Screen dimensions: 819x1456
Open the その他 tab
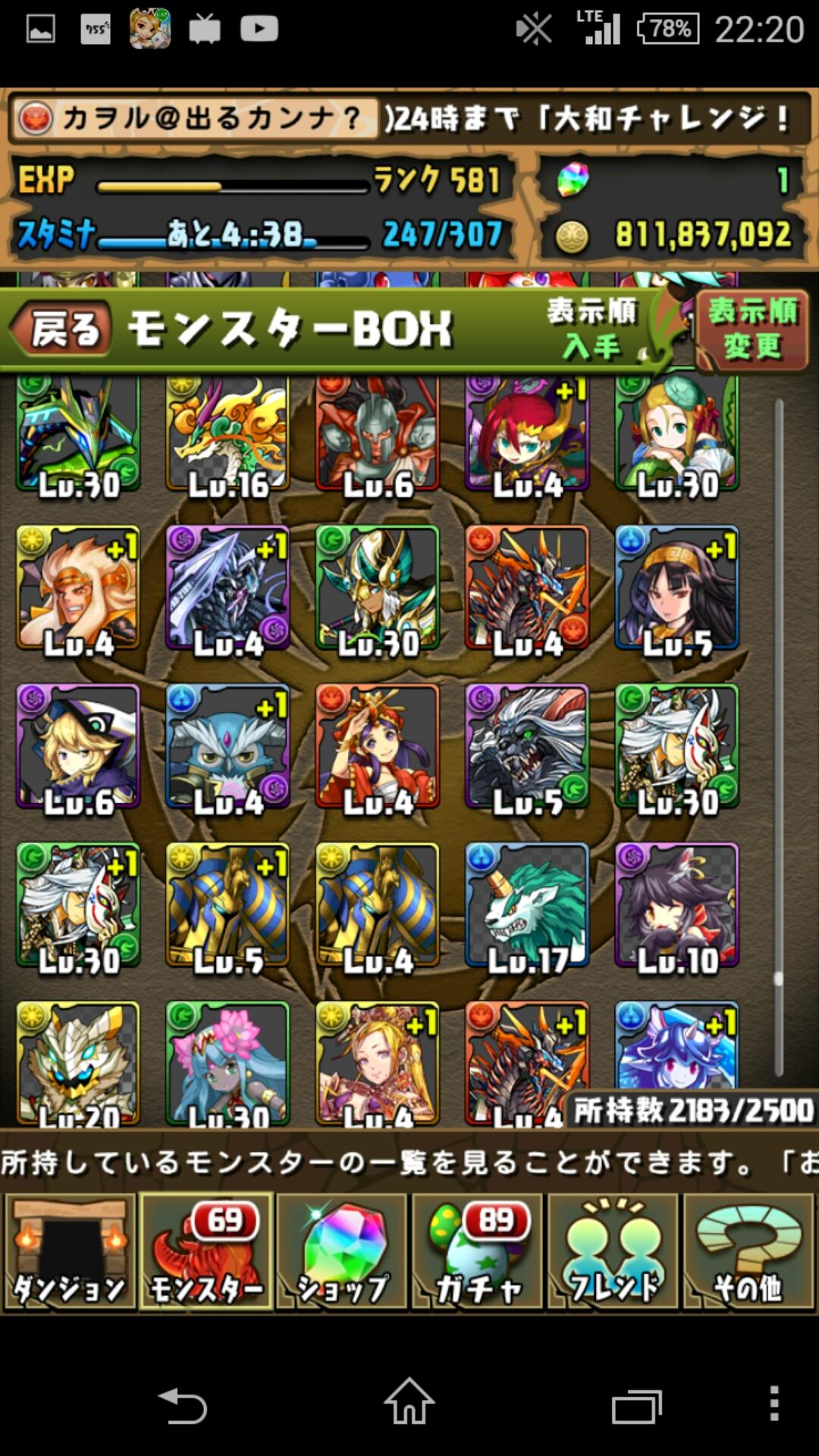coord(749,1251)
